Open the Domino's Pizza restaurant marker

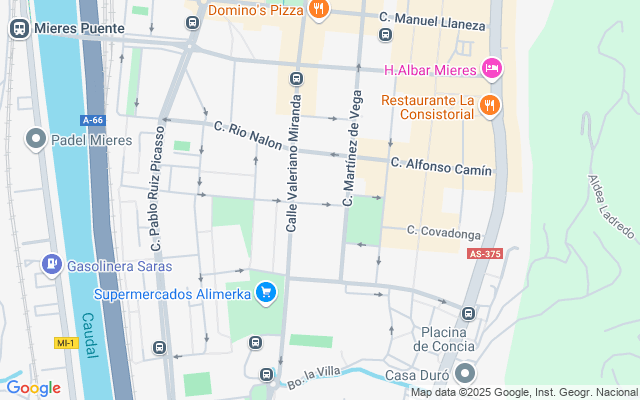pyautogui.click(x=318, y=10)
